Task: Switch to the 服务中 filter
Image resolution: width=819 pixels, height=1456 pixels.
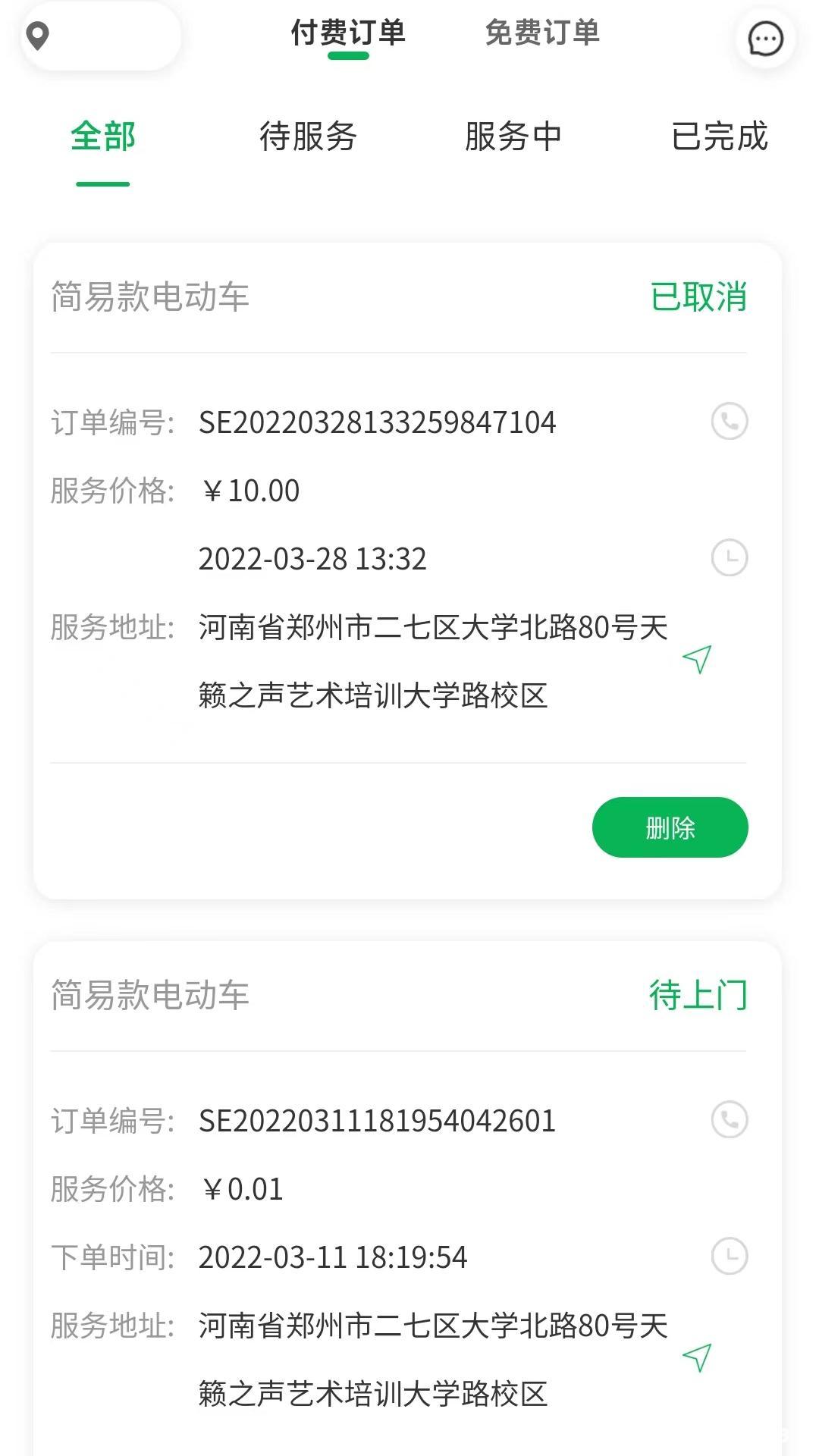Action: 513,137
